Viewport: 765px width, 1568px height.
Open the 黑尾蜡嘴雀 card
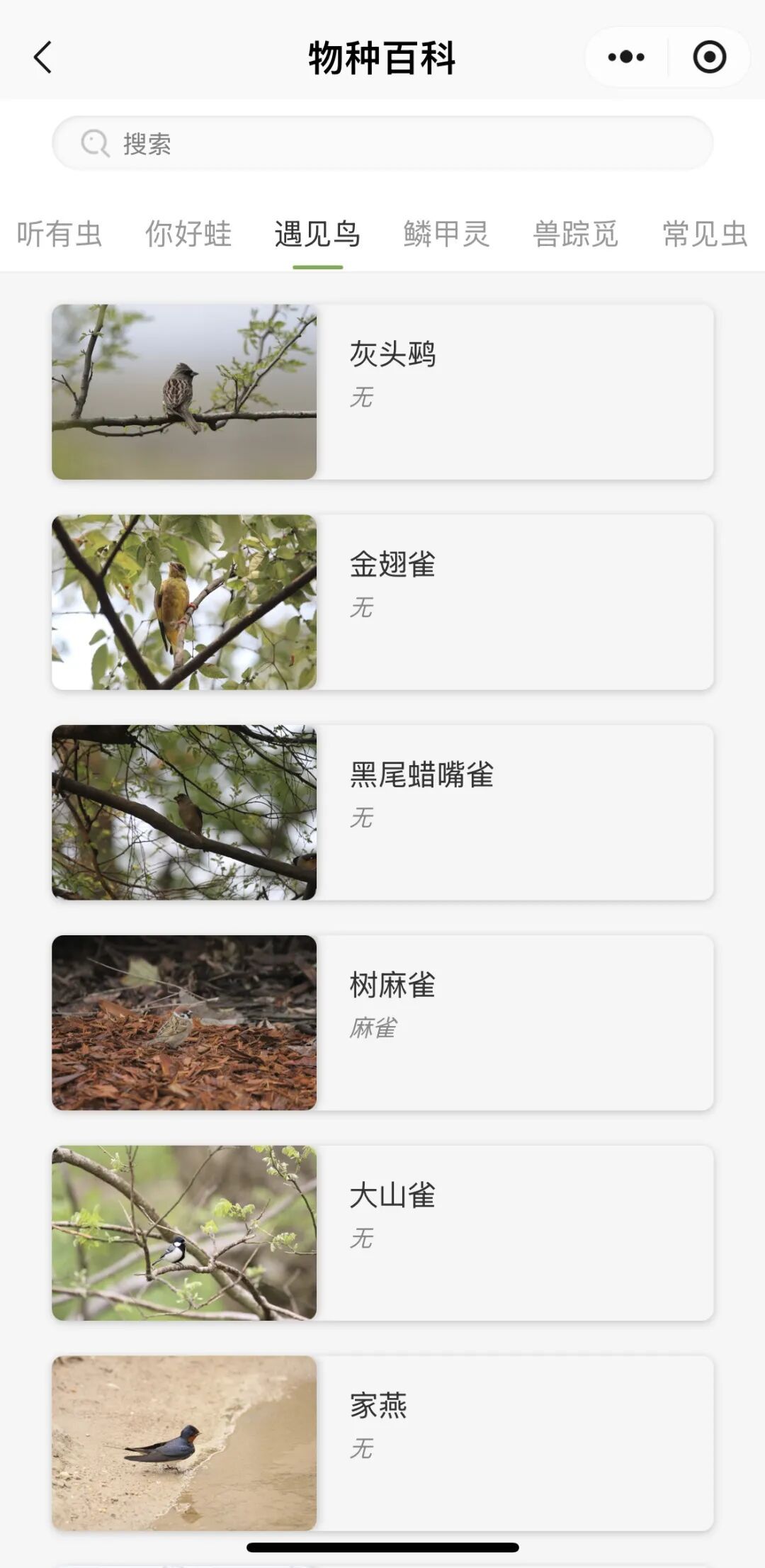(382, 812)
